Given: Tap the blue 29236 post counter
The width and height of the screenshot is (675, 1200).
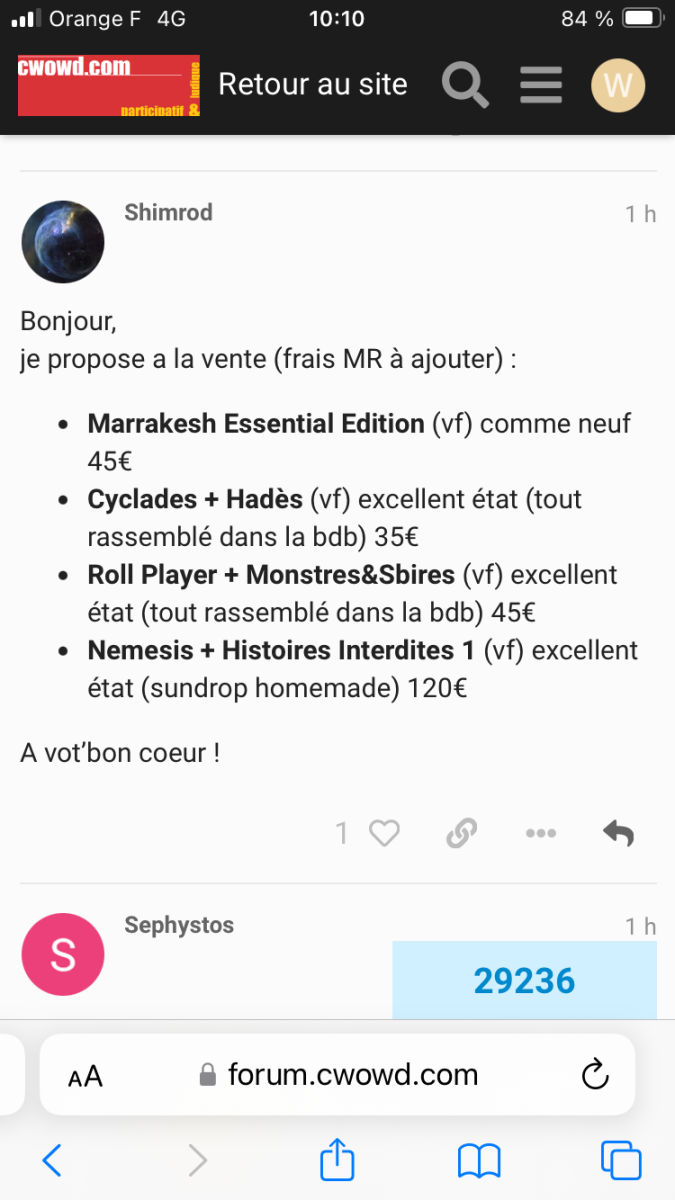Looking at the screenshot, I should (x=524, y=981).
